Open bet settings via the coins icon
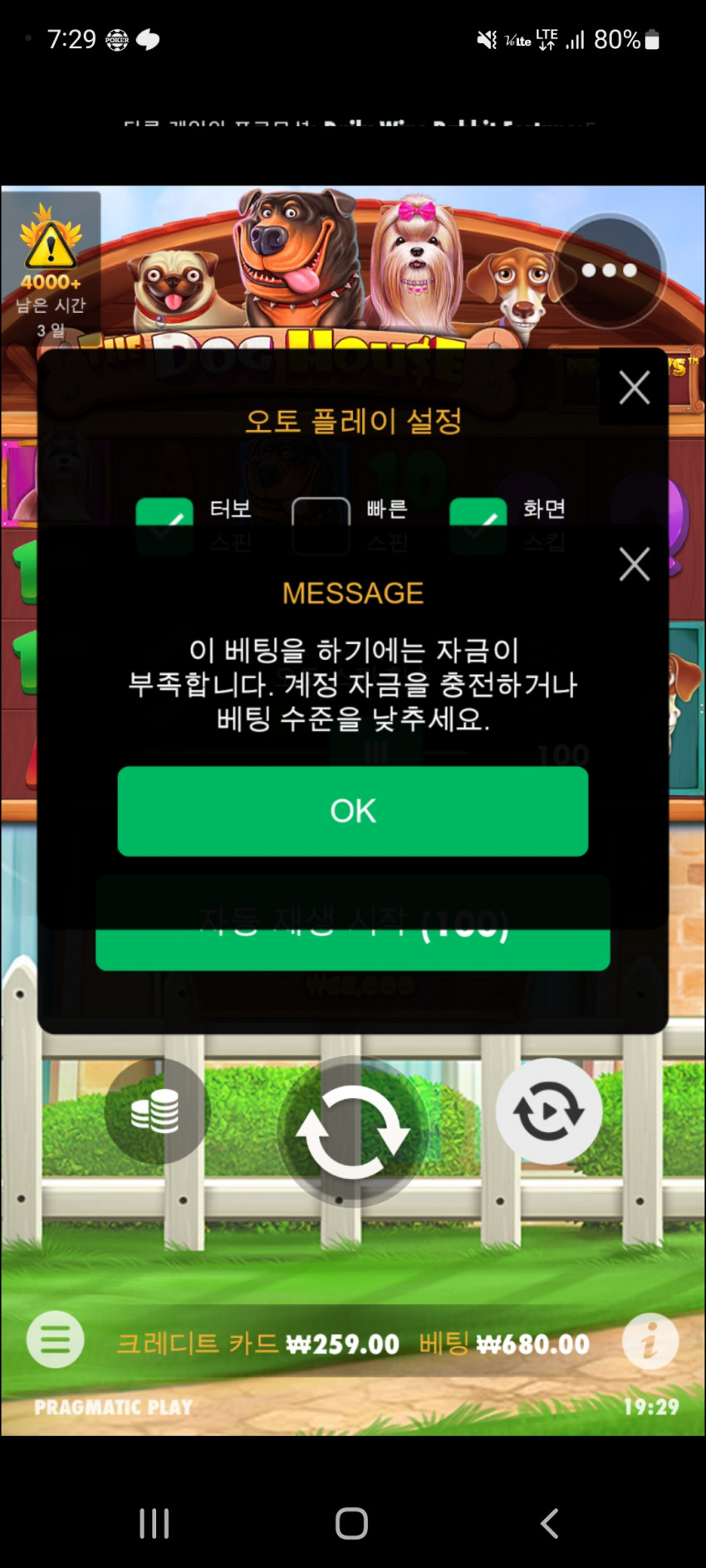706x1568 pixels. tap(156, 1111)
